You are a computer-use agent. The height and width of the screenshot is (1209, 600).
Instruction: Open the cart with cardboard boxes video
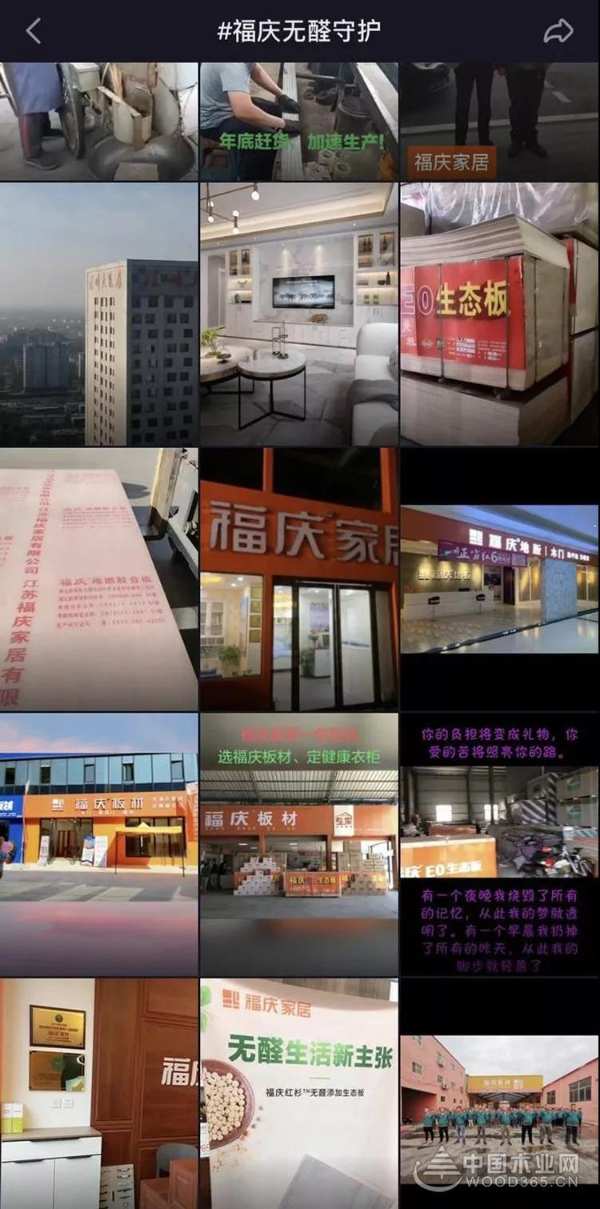pyautogui.click(x=98, y=121)
